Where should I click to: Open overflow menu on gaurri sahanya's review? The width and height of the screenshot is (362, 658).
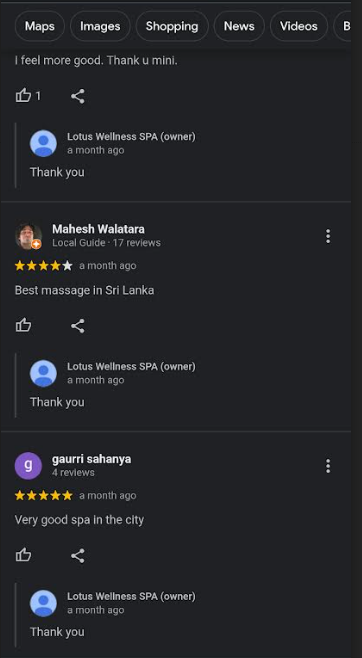(328, 466)
